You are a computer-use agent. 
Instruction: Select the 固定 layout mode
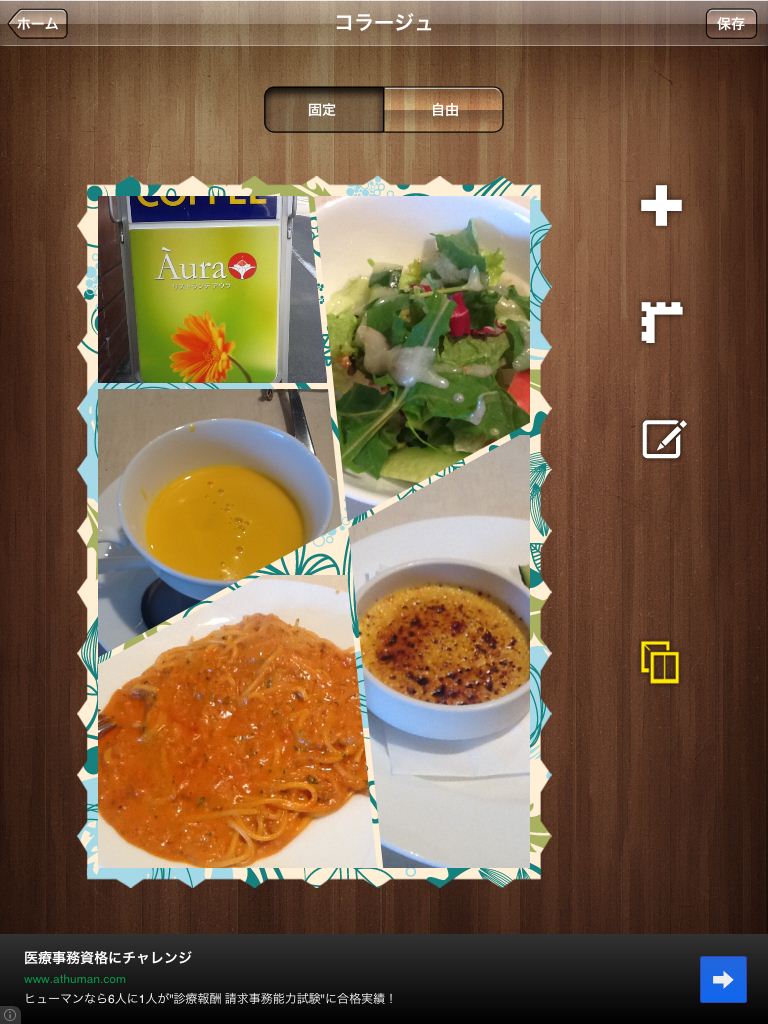click(x=323, y=110)
